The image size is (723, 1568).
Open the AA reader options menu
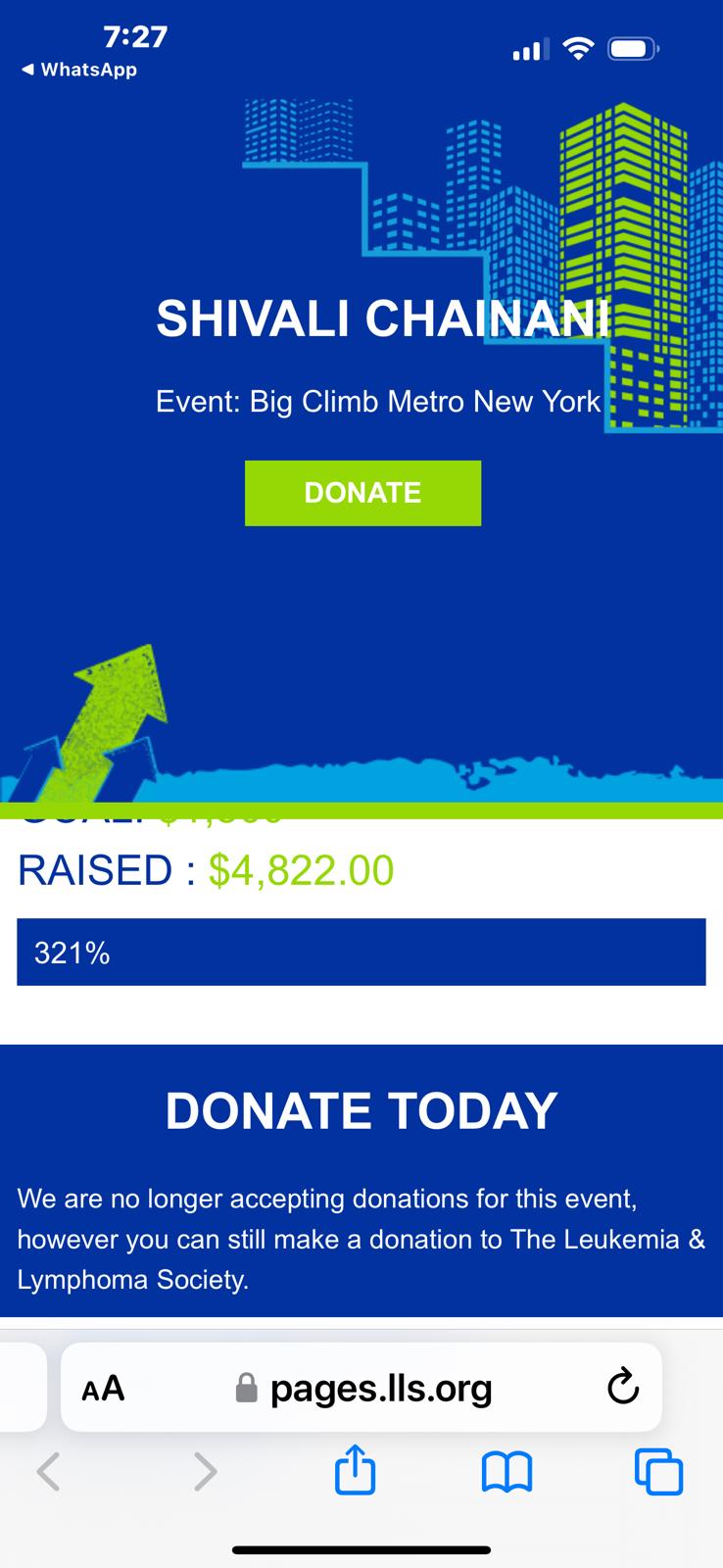pos(103,1388)
